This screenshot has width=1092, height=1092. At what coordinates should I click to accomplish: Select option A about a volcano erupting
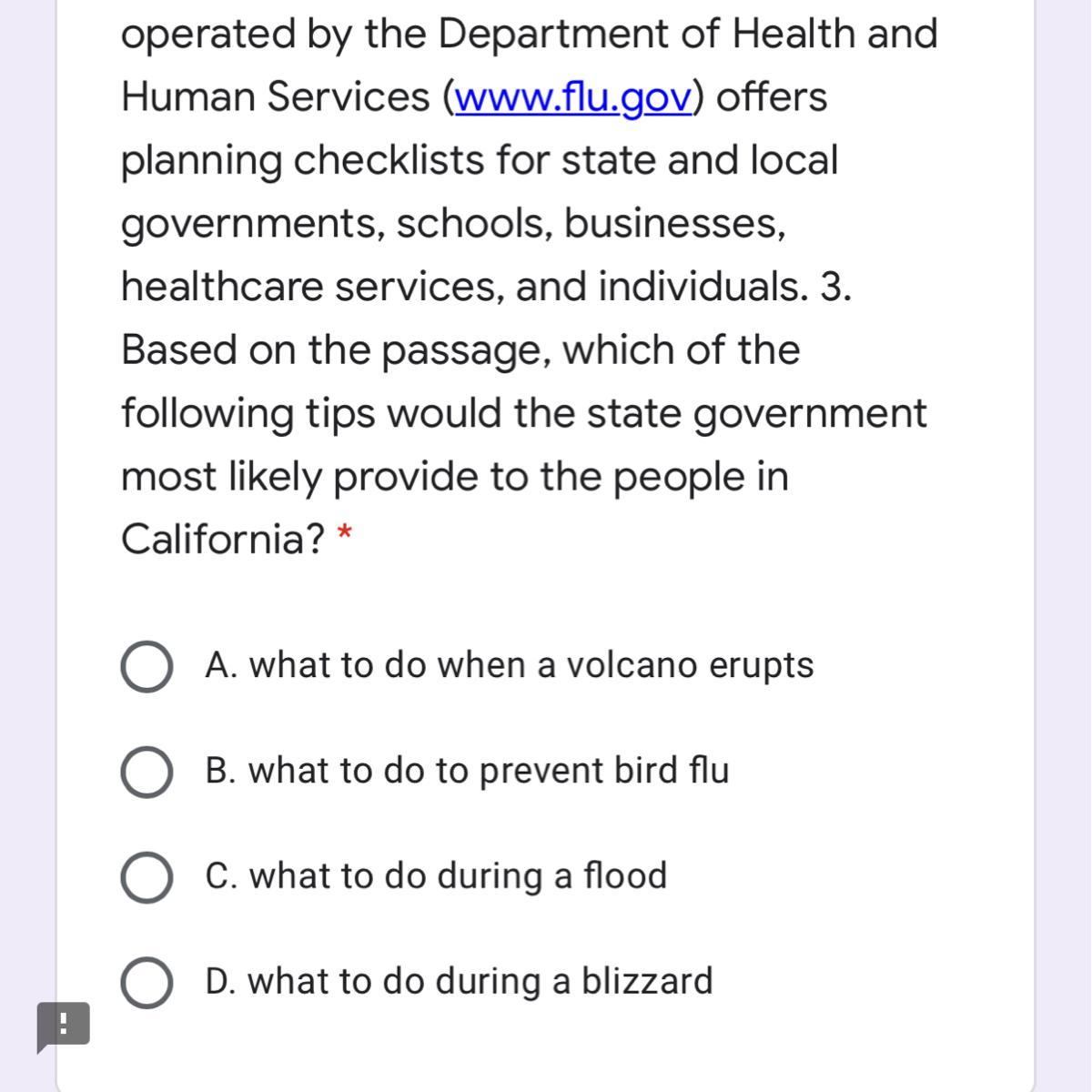coord(147,667)
